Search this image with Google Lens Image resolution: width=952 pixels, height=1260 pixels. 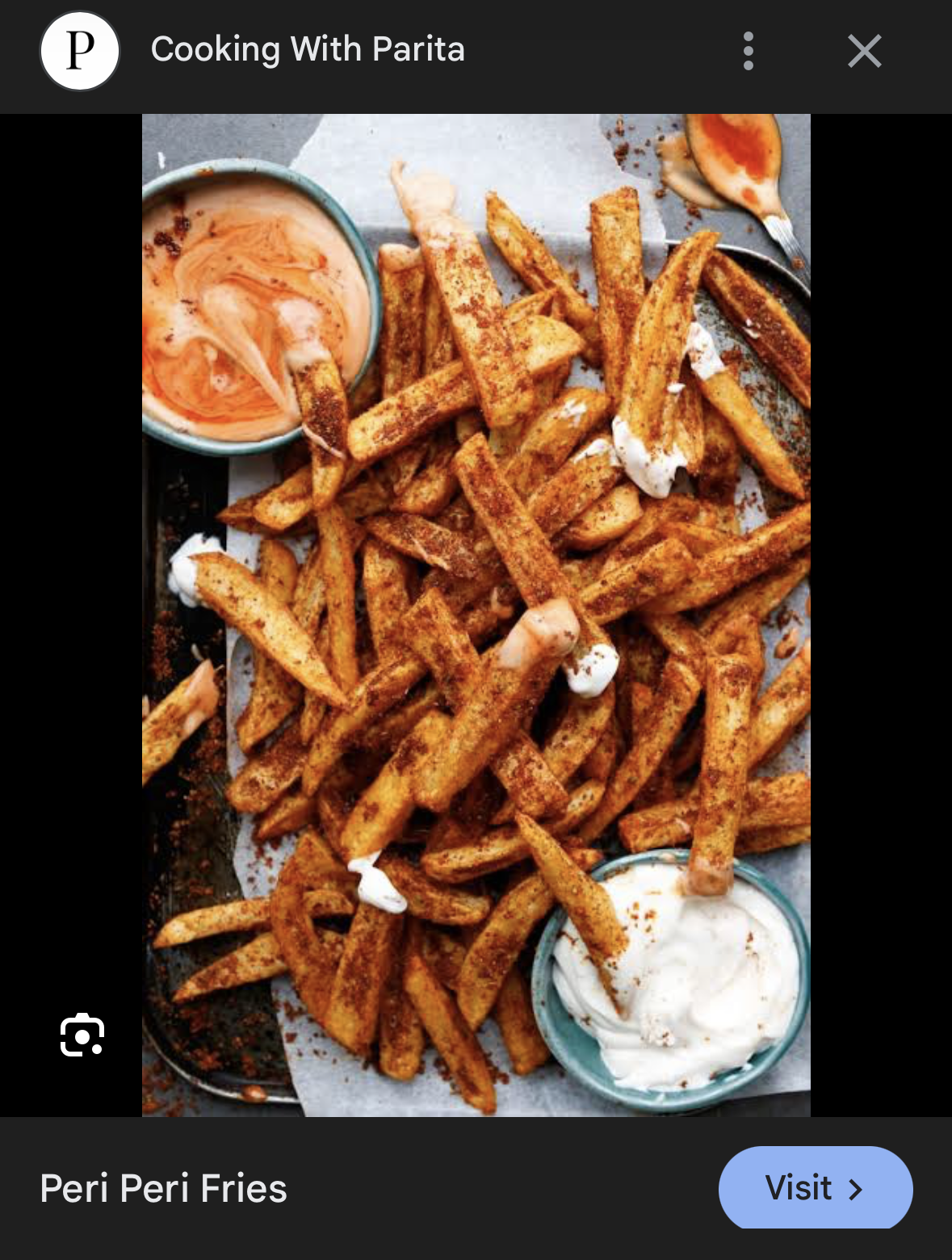tap(82, 1035)
